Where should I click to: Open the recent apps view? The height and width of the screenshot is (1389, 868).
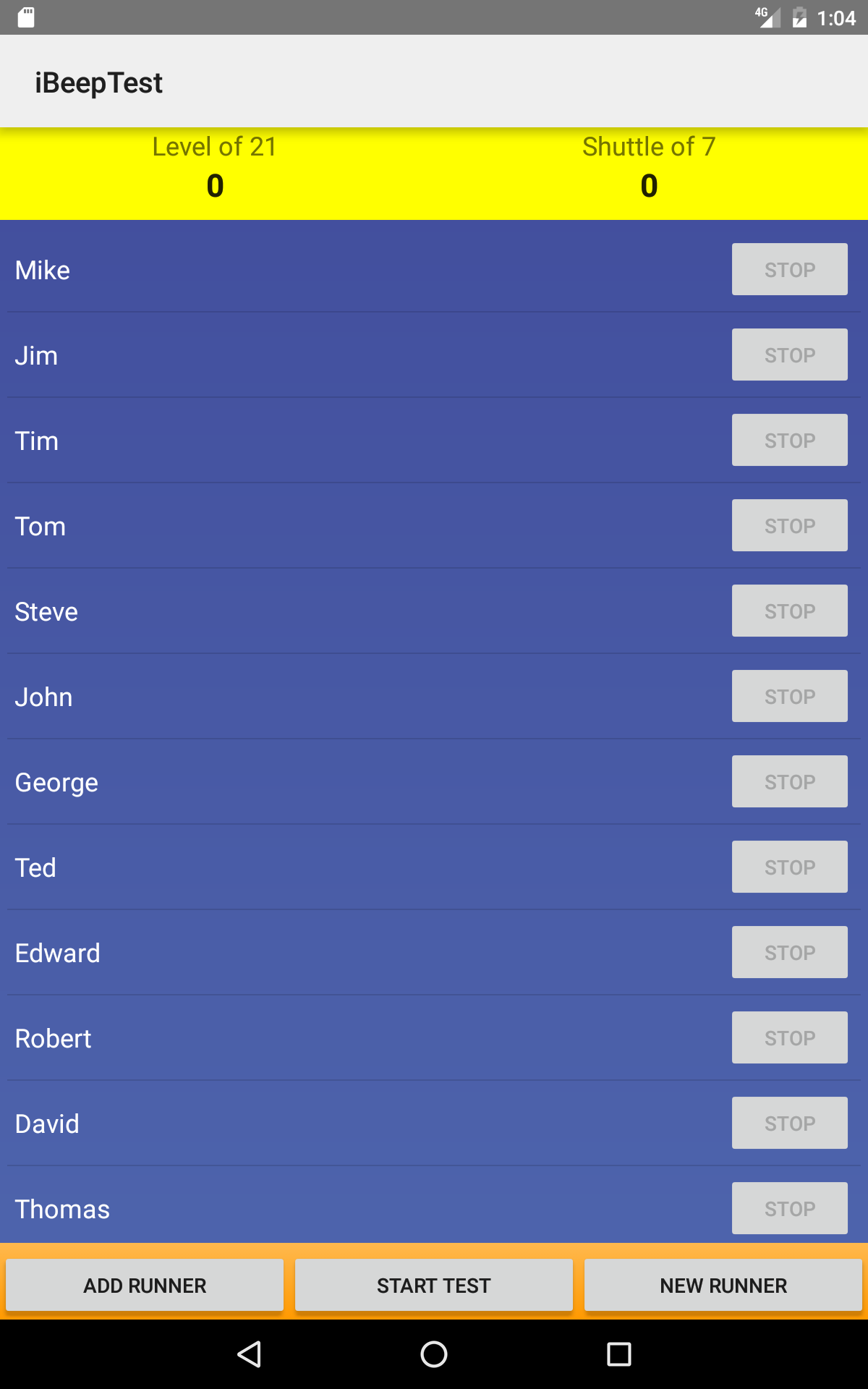click(x=618, y=1354)
